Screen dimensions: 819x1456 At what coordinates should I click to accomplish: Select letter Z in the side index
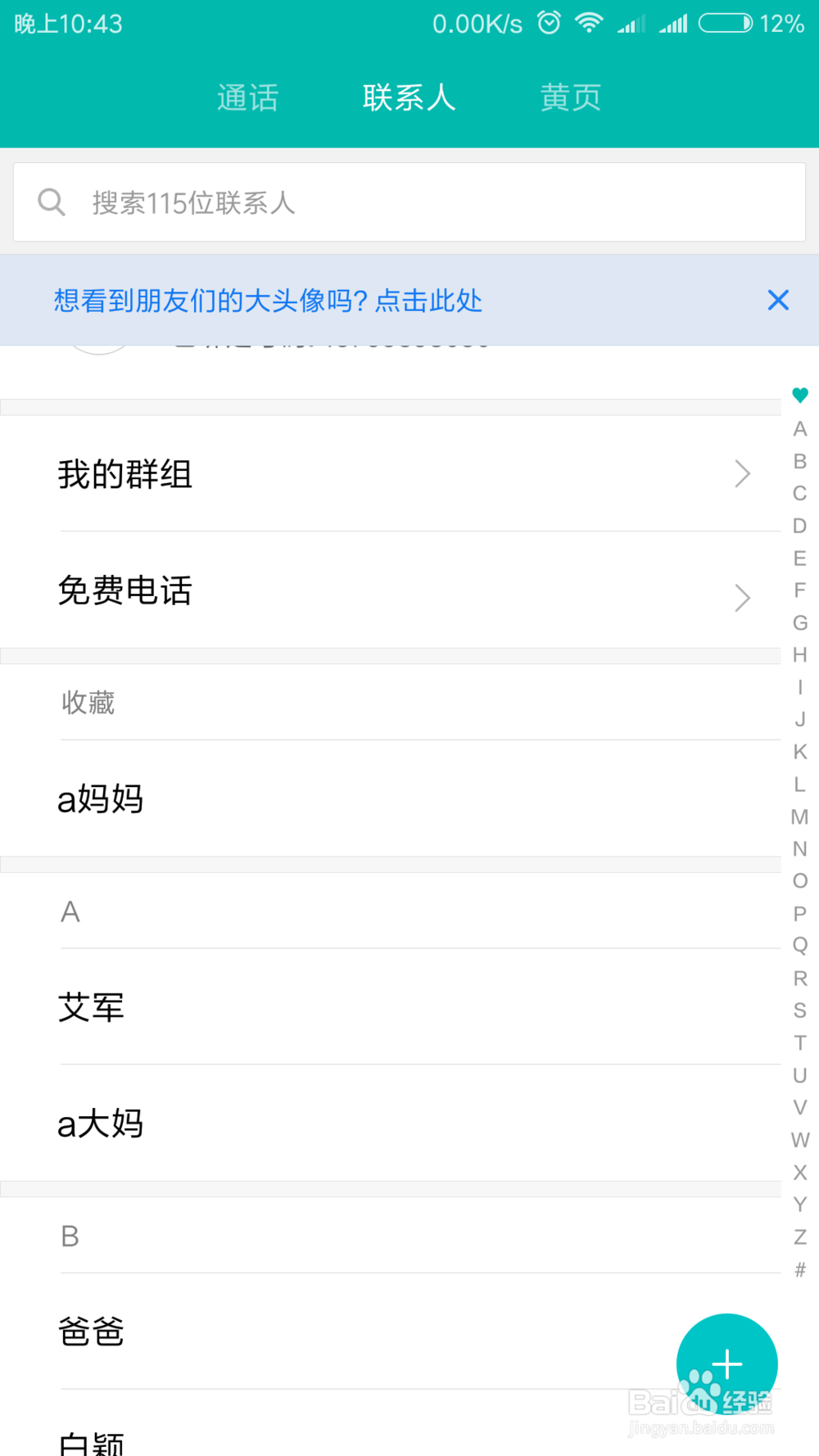(799, 1237)
